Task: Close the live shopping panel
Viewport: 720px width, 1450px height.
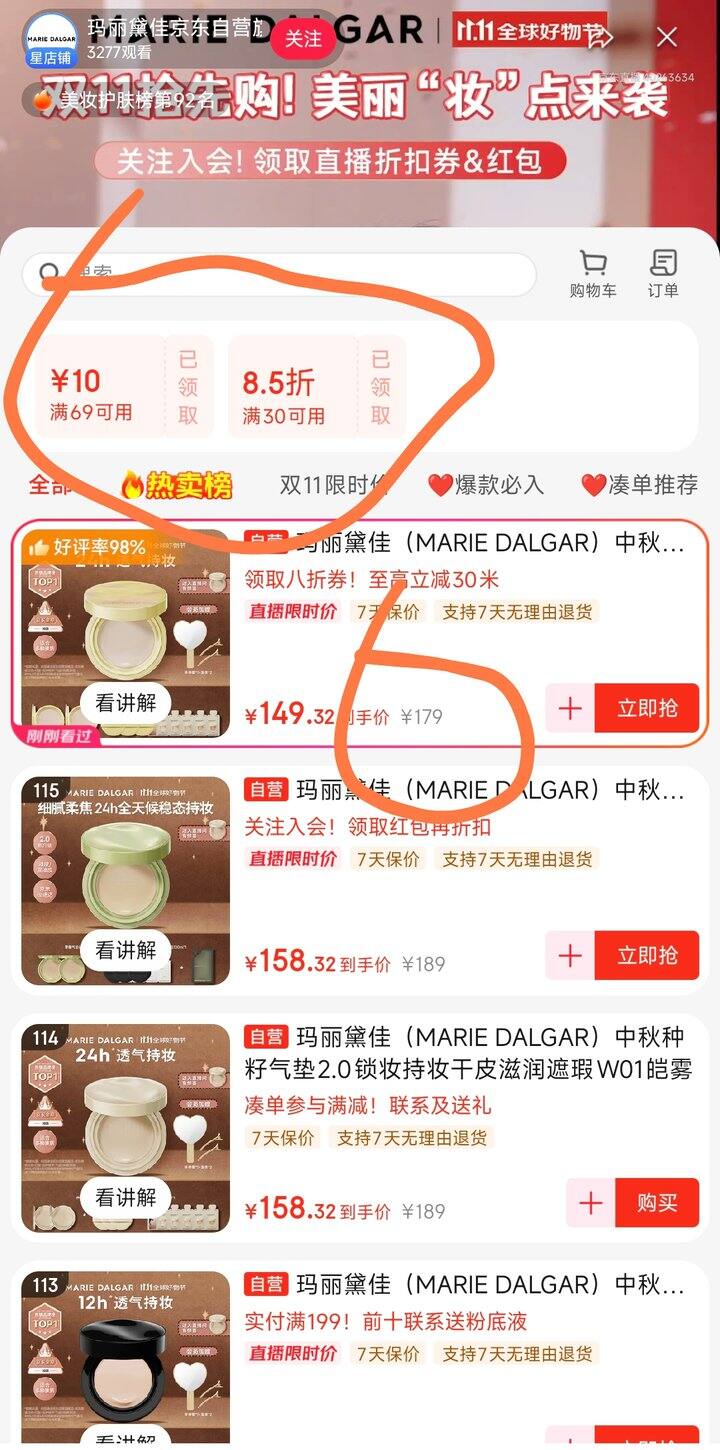Action: [667, 38]
